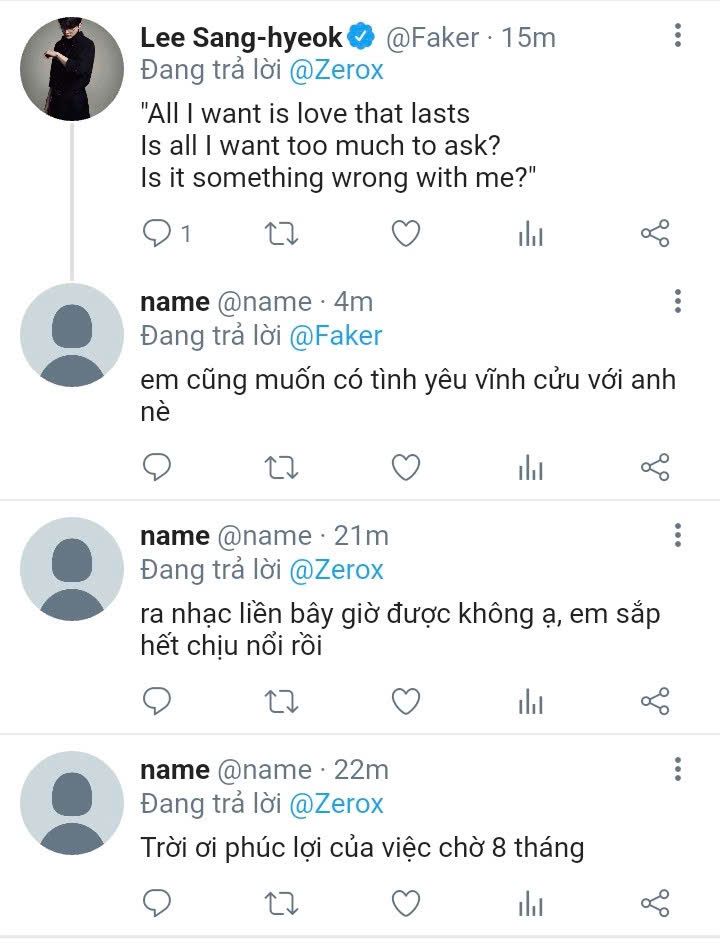Share Lee Sang-hyeok's tweet
This screenshot has width=720, height=944.
click(654, 234)
